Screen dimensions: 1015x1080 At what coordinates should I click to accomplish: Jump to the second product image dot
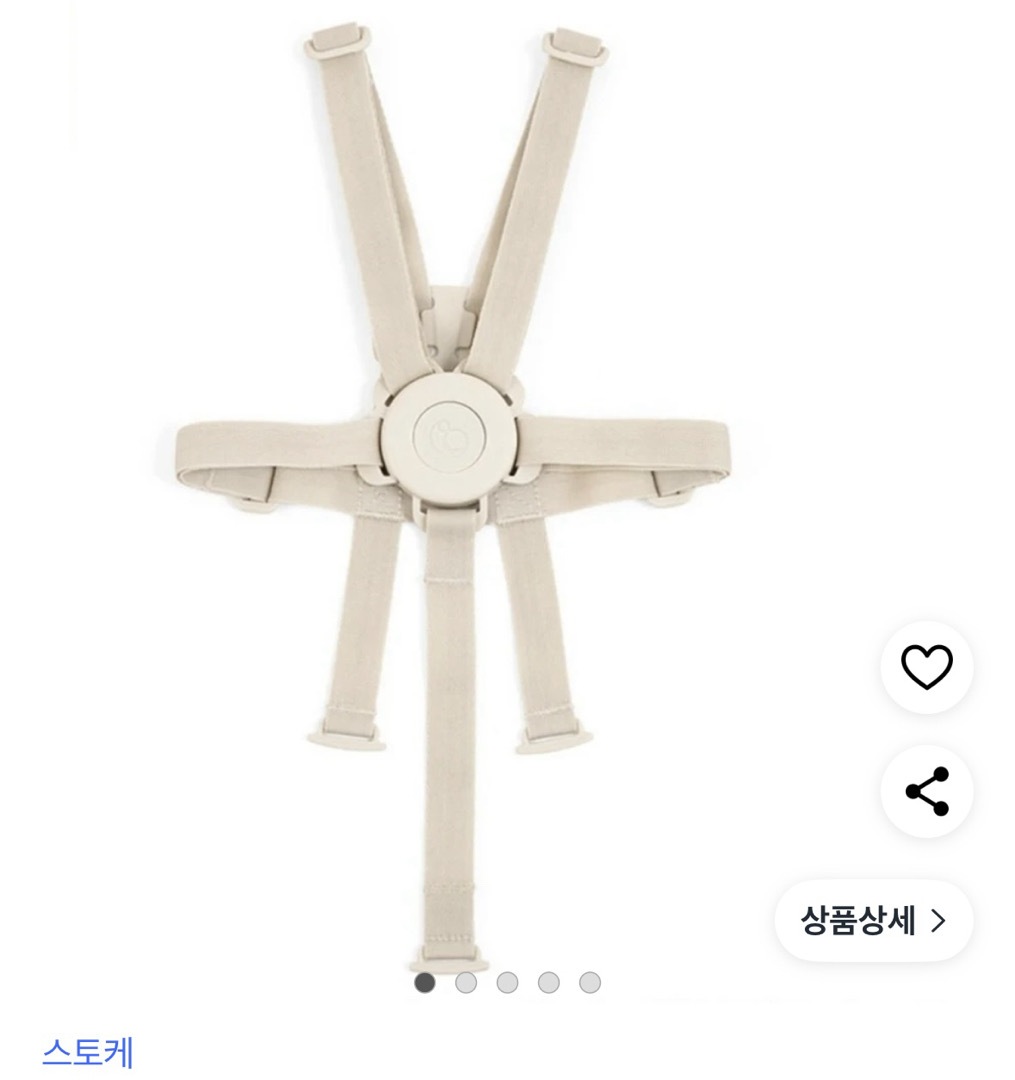(x=466, y=983)
